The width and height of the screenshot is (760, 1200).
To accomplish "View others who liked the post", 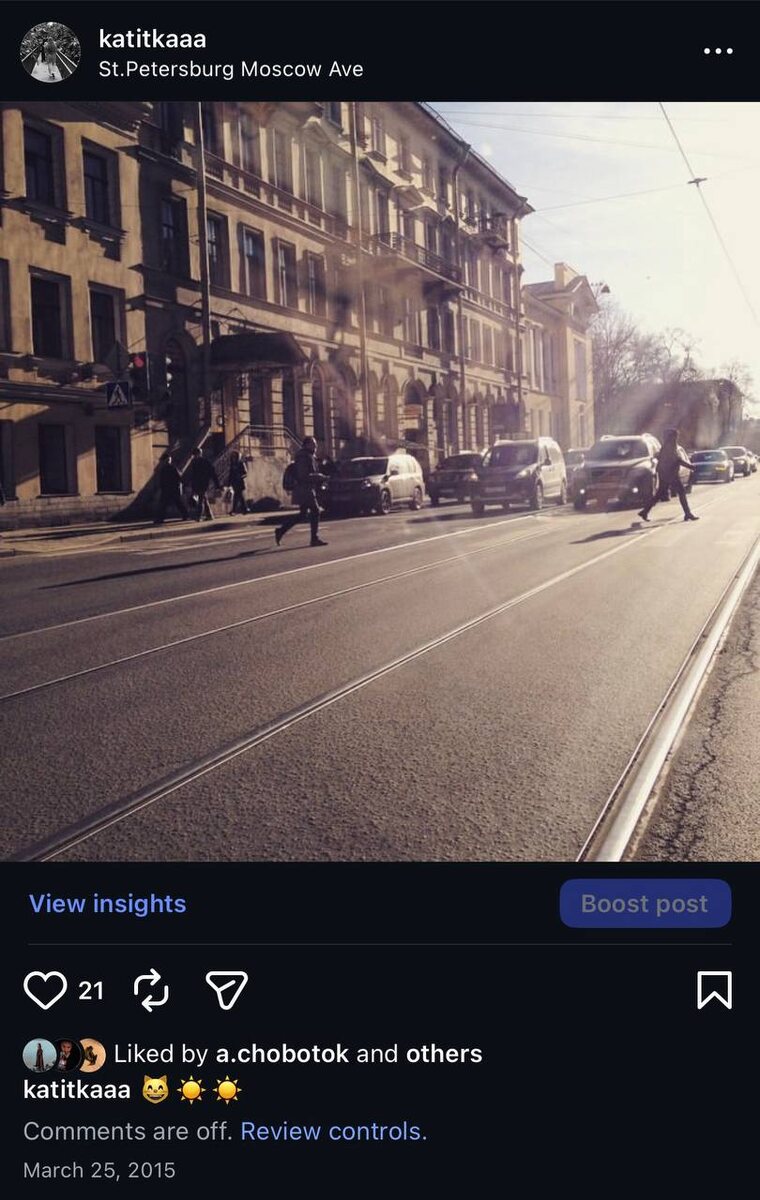I will 444,1054.
